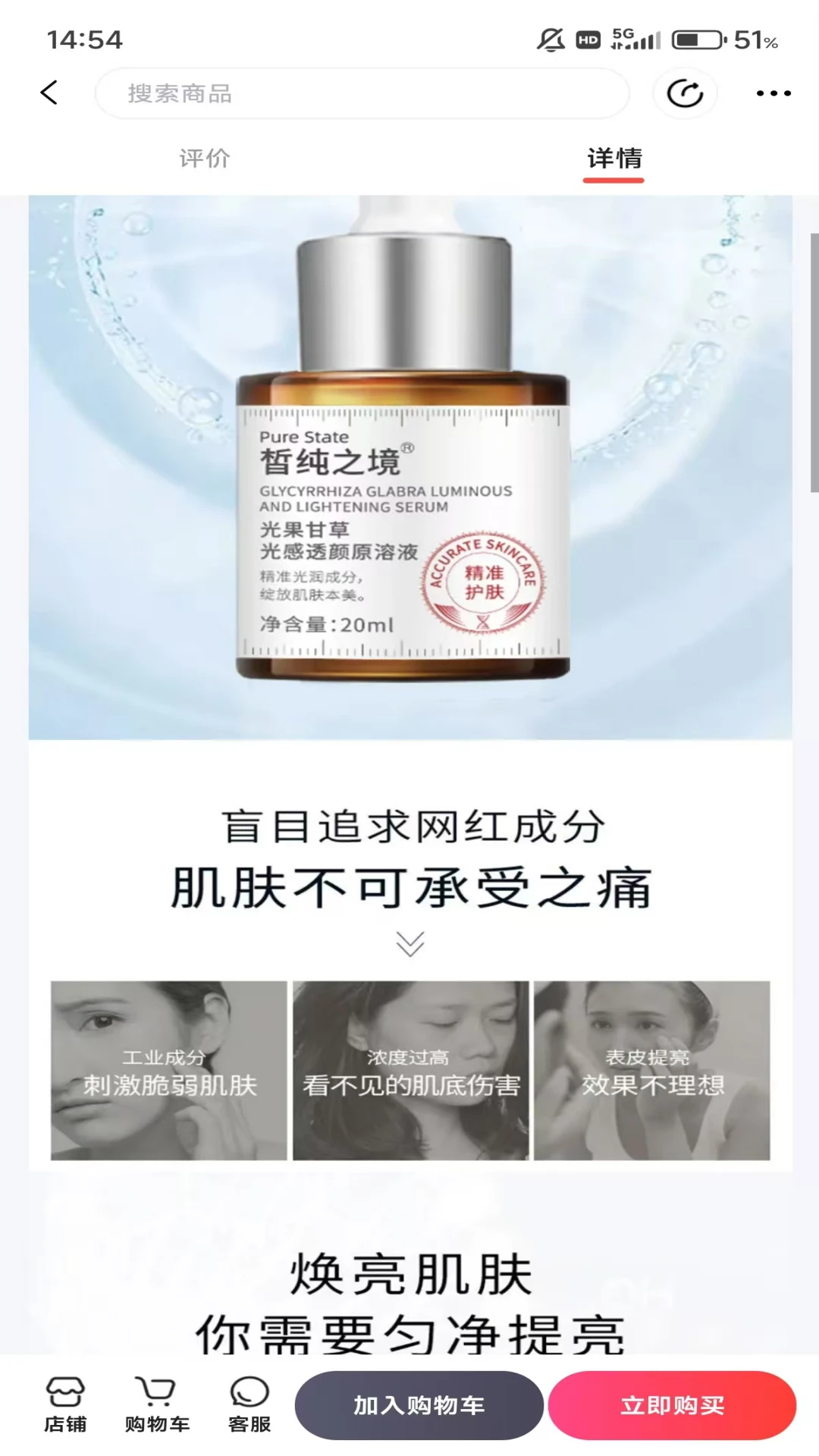Open the 店铺 store page
The height and width of the screenshot is (1456, 819).
point(65,1405)
